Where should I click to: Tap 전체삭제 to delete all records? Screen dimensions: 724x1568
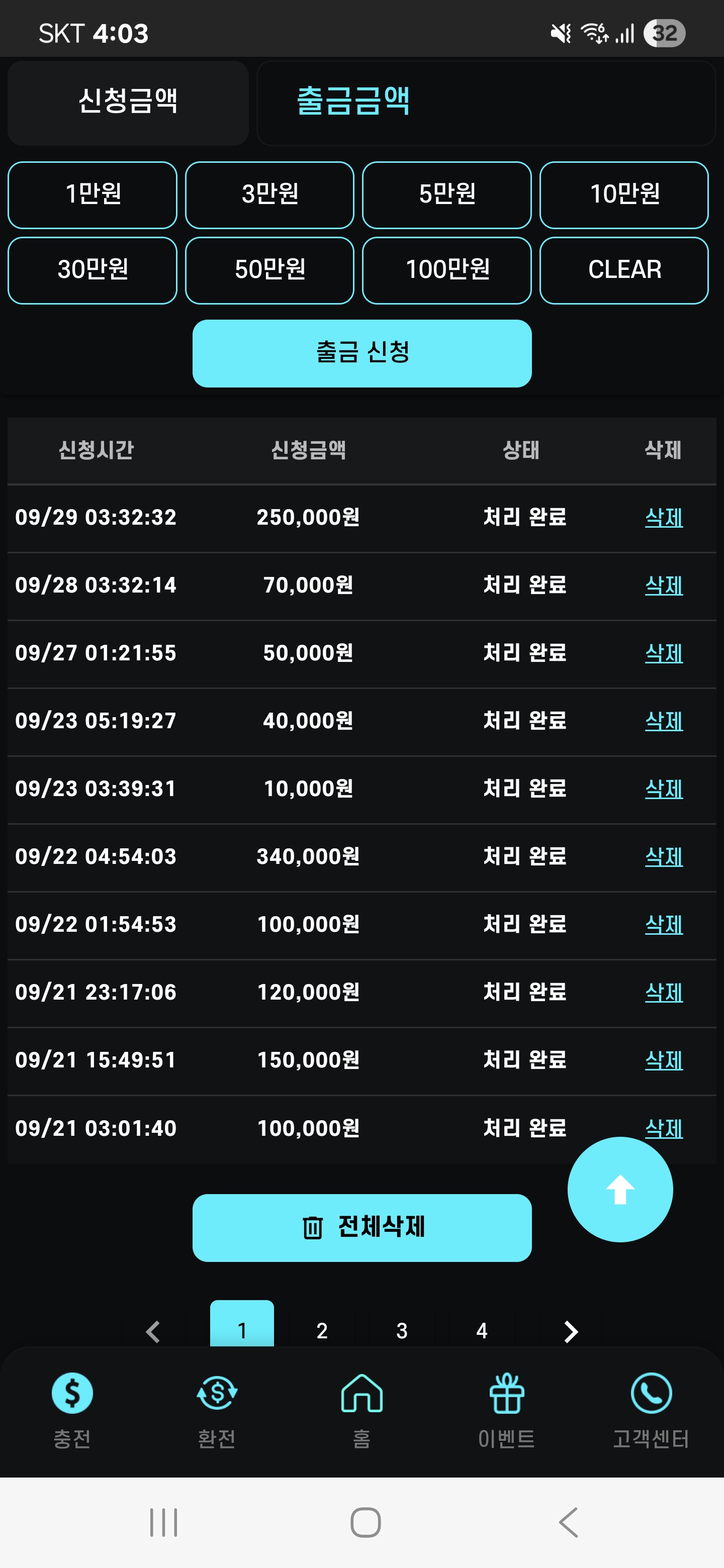click(361, 1227)
